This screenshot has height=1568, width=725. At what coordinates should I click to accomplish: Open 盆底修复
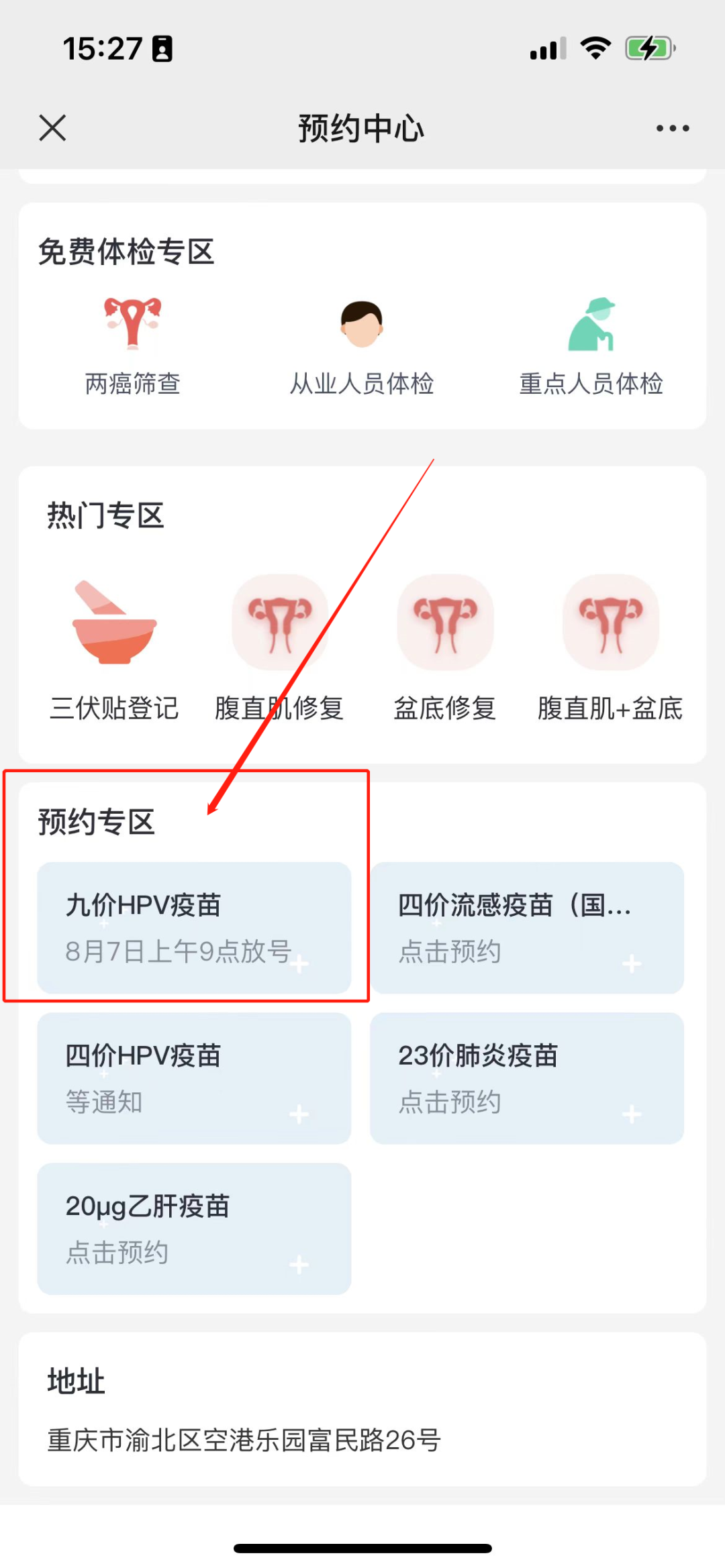point(445,649)
